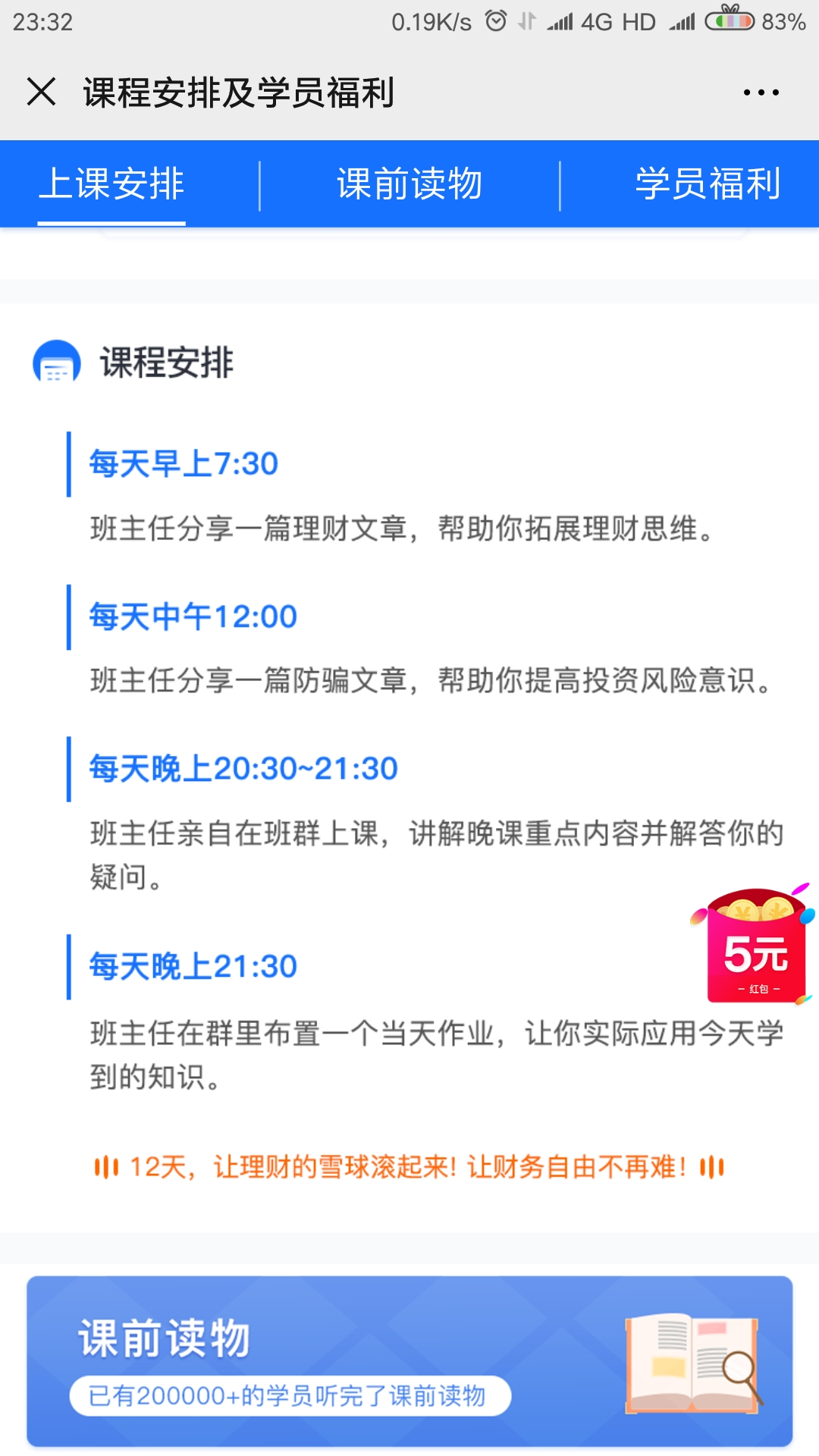Close the 课程安排及学员福利 page
Screen dimensions: 819x1456
coord(42,92)
